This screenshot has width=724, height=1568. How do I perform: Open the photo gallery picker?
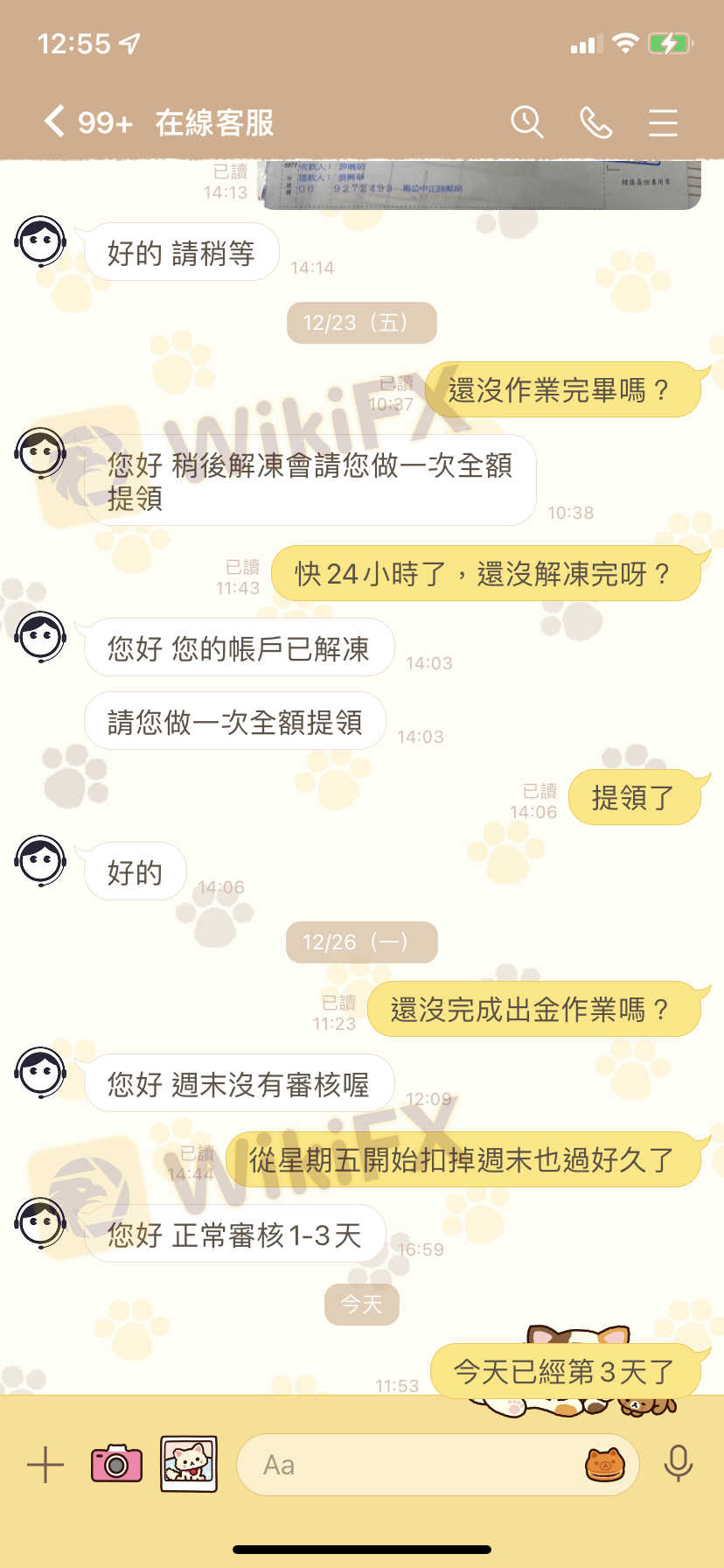coord(189,1463)
